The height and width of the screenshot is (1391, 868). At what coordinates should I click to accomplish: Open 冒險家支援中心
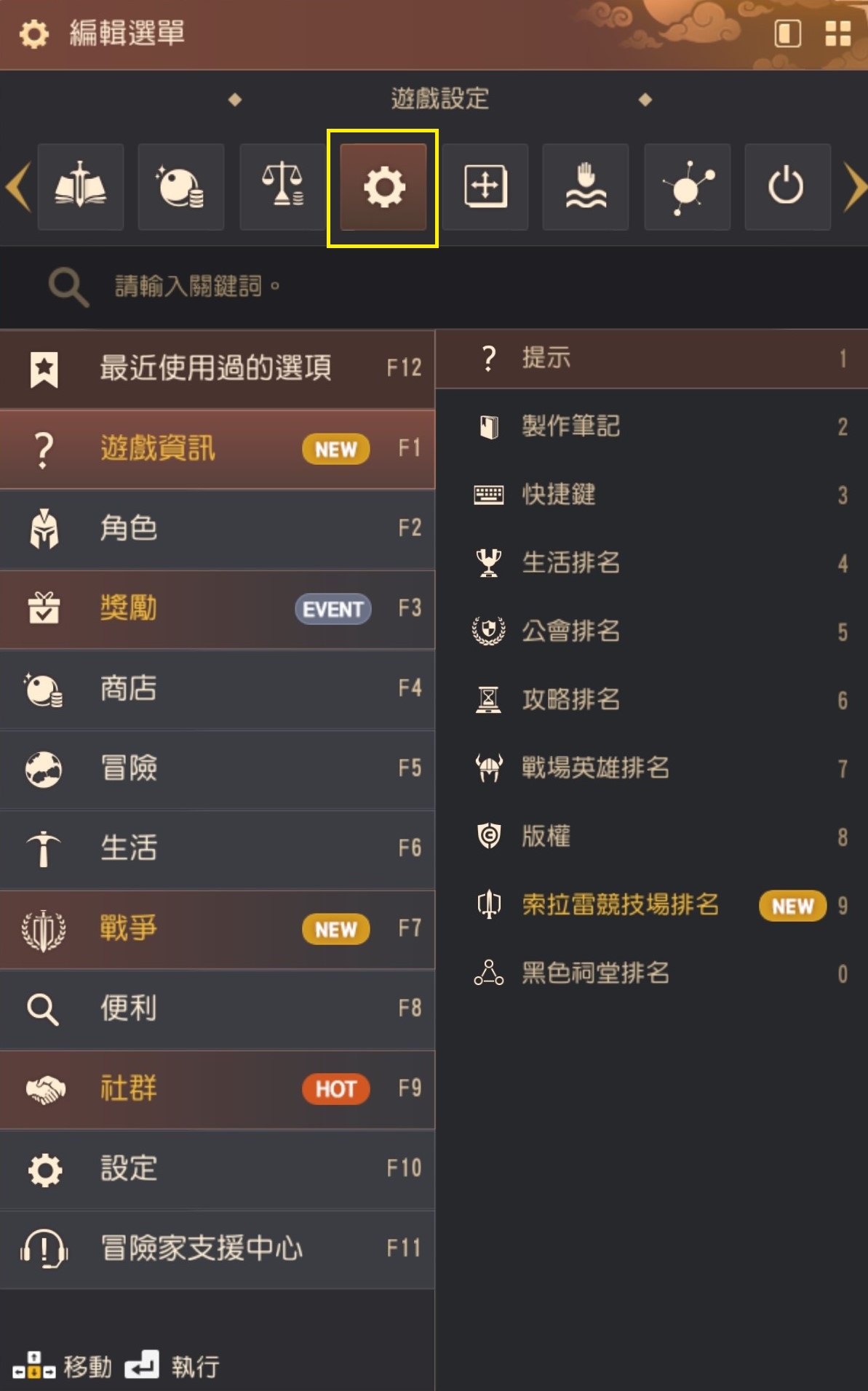[218, 1249]
